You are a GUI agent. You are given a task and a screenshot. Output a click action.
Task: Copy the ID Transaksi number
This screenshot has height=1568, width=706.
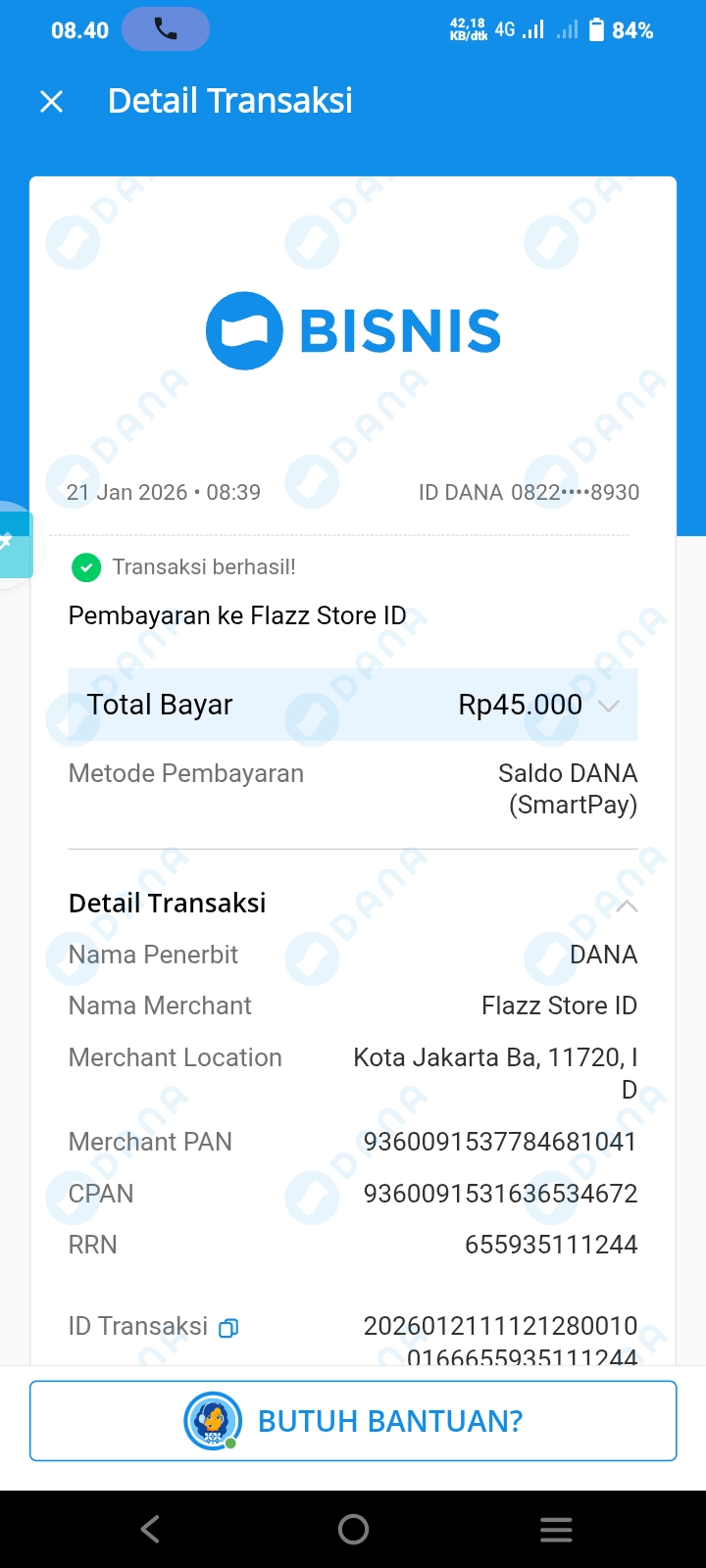[x=228, y=1328]
